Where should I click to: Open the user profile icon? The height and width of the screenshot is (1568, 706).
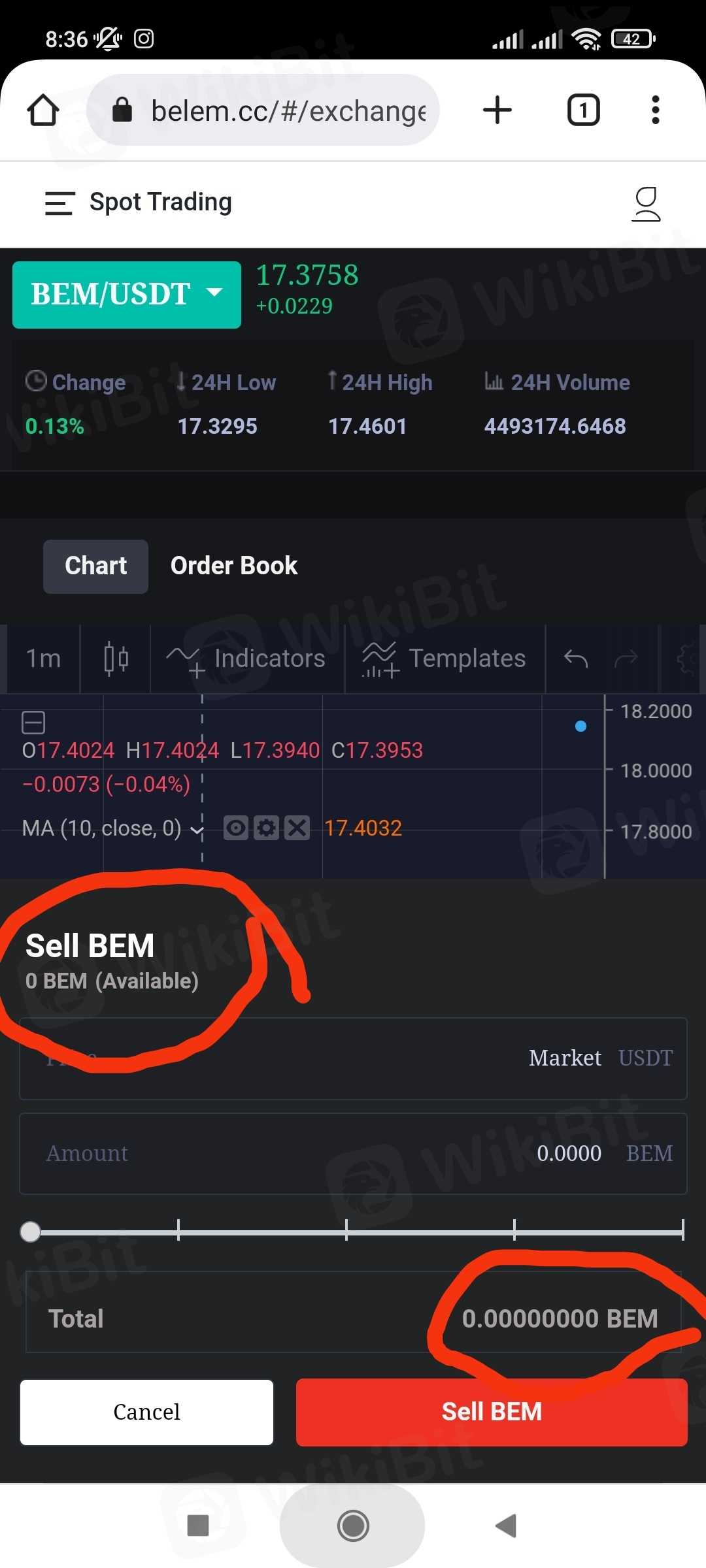pos(646,204)
